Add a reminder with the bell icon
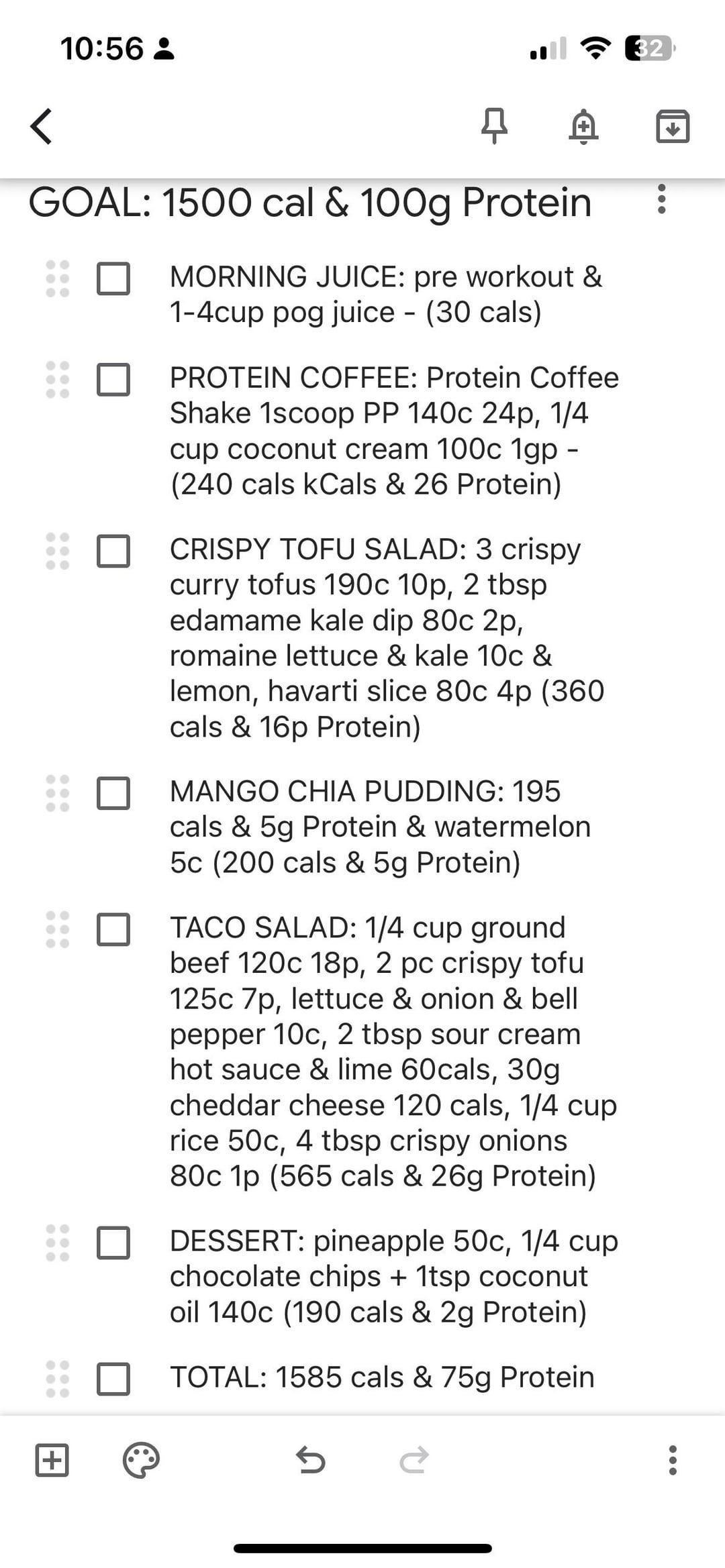Screen dimensions: 725x1568 (x=583, y=126)
